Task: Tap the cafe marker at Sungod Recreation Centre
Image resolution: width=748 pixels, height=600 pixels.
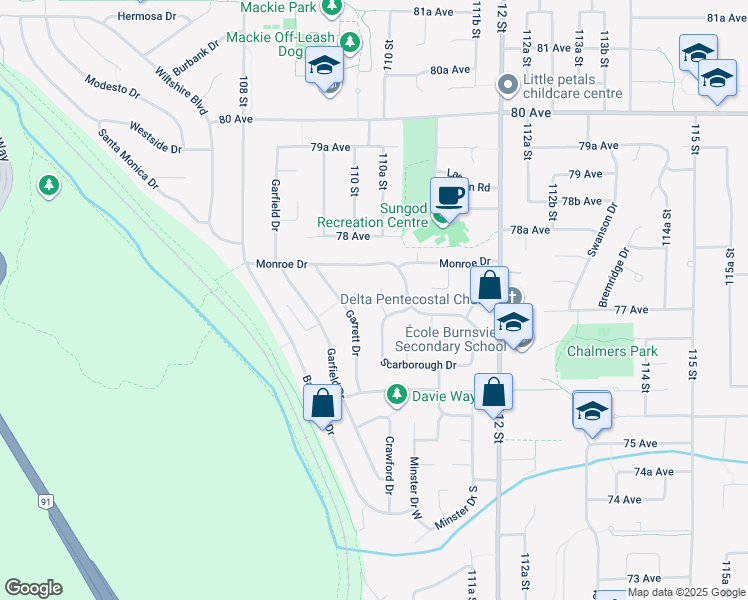Action: click(x=449, y=195)
